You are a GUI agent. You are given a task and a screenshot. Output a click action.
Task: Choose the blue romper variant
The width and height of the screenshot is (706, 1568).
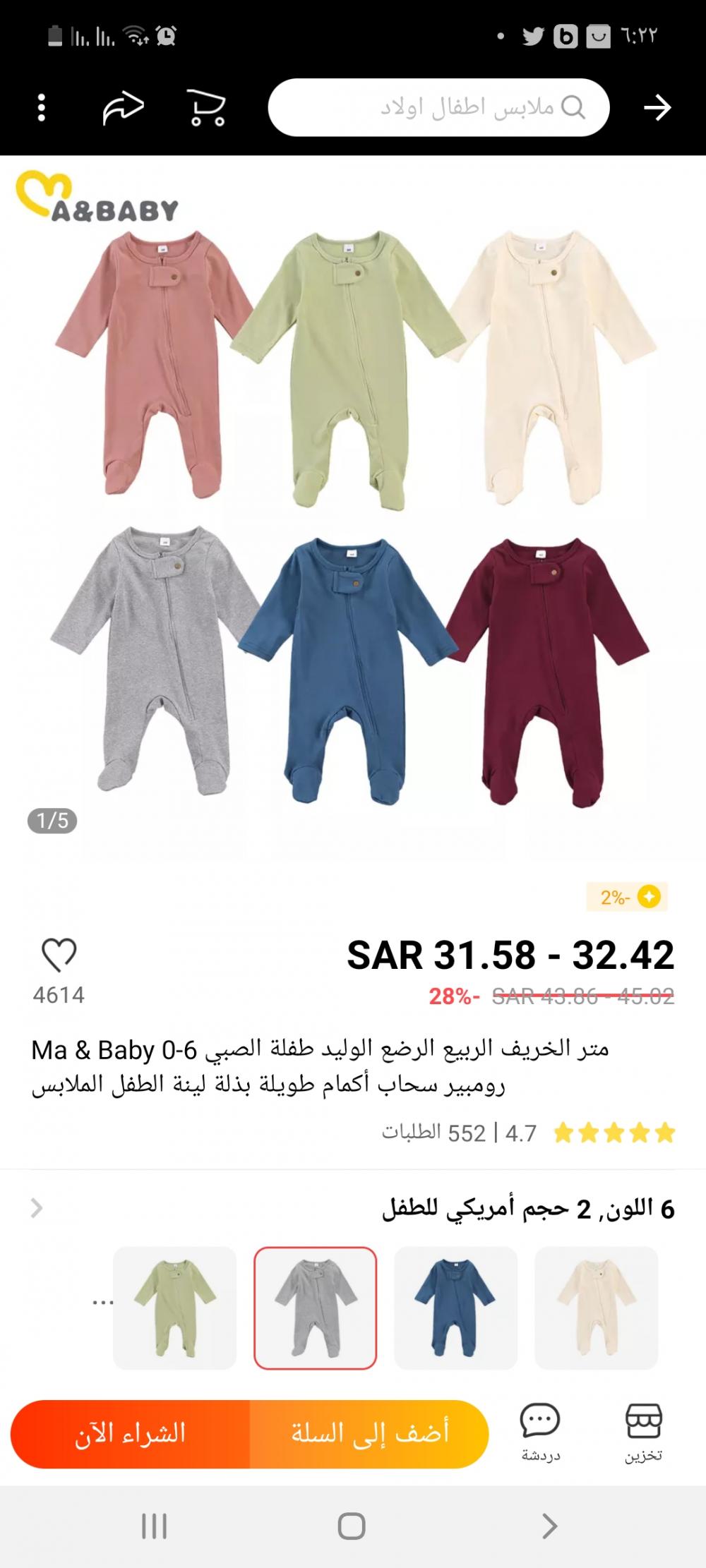pos(455,1308)
